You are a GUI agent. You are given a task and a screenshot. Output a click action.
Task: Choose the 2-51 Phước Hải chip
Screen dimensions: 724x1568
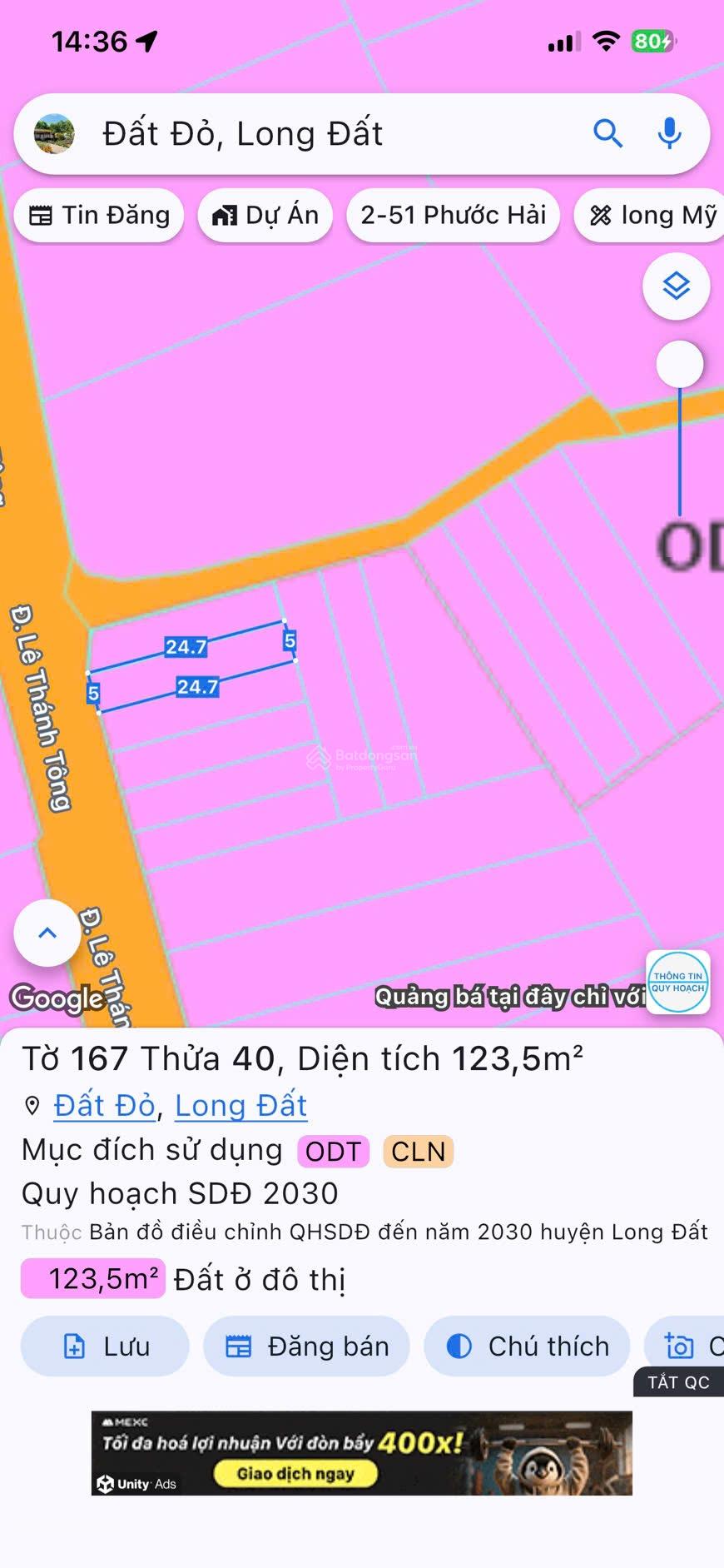453,216
